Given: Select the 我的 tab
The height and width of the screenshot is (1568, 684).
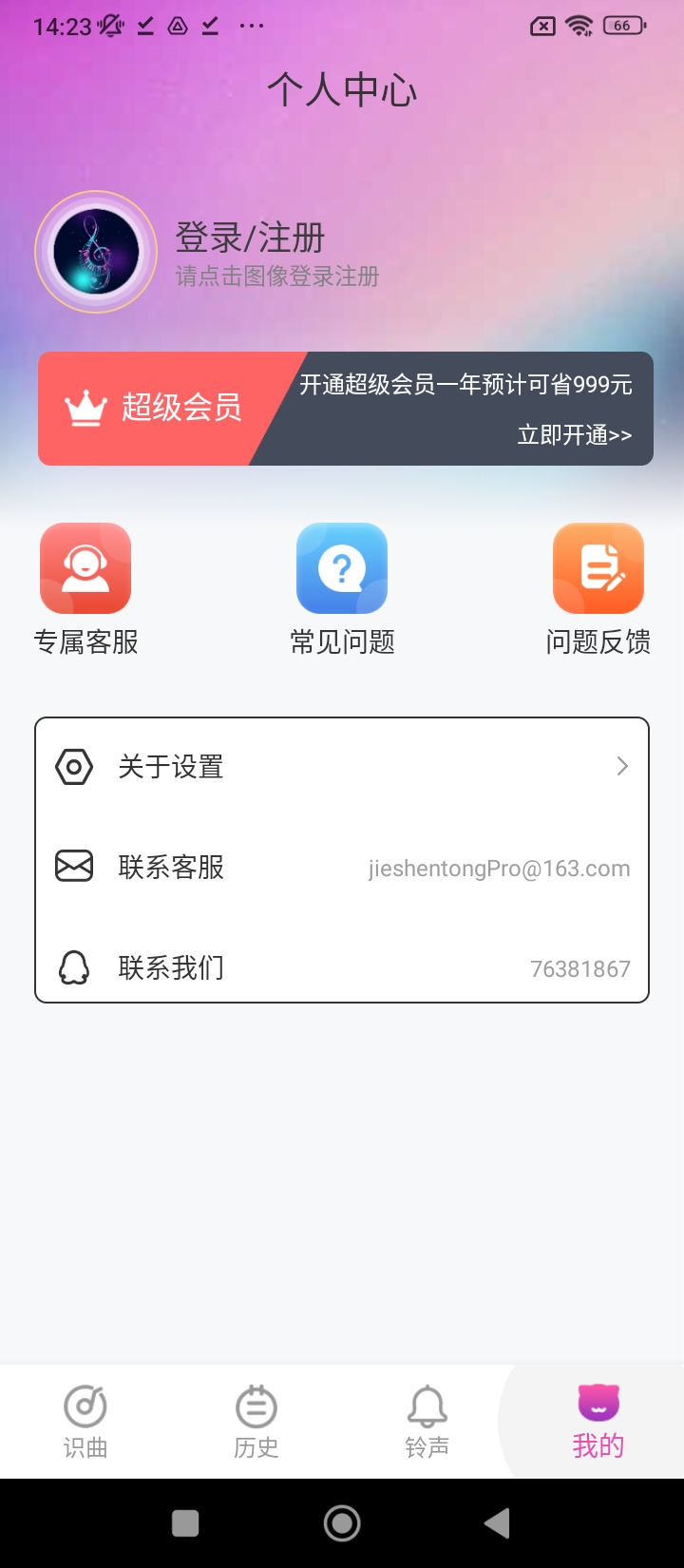Looking at the screenshot, I should [598, 1422].
